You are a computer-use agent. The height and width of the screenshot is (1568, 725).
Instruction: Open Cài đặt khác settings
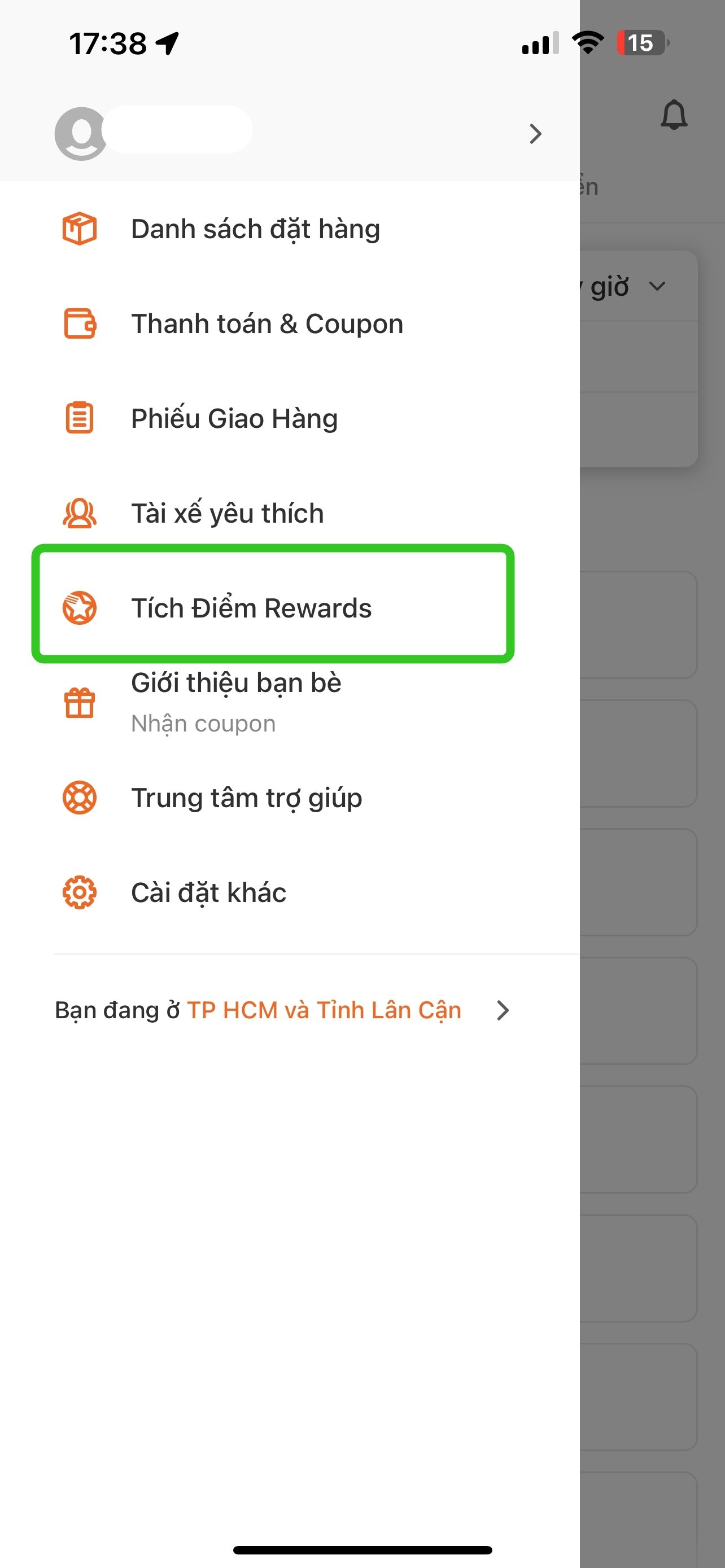pyautogui.click(x=208, y=892)
